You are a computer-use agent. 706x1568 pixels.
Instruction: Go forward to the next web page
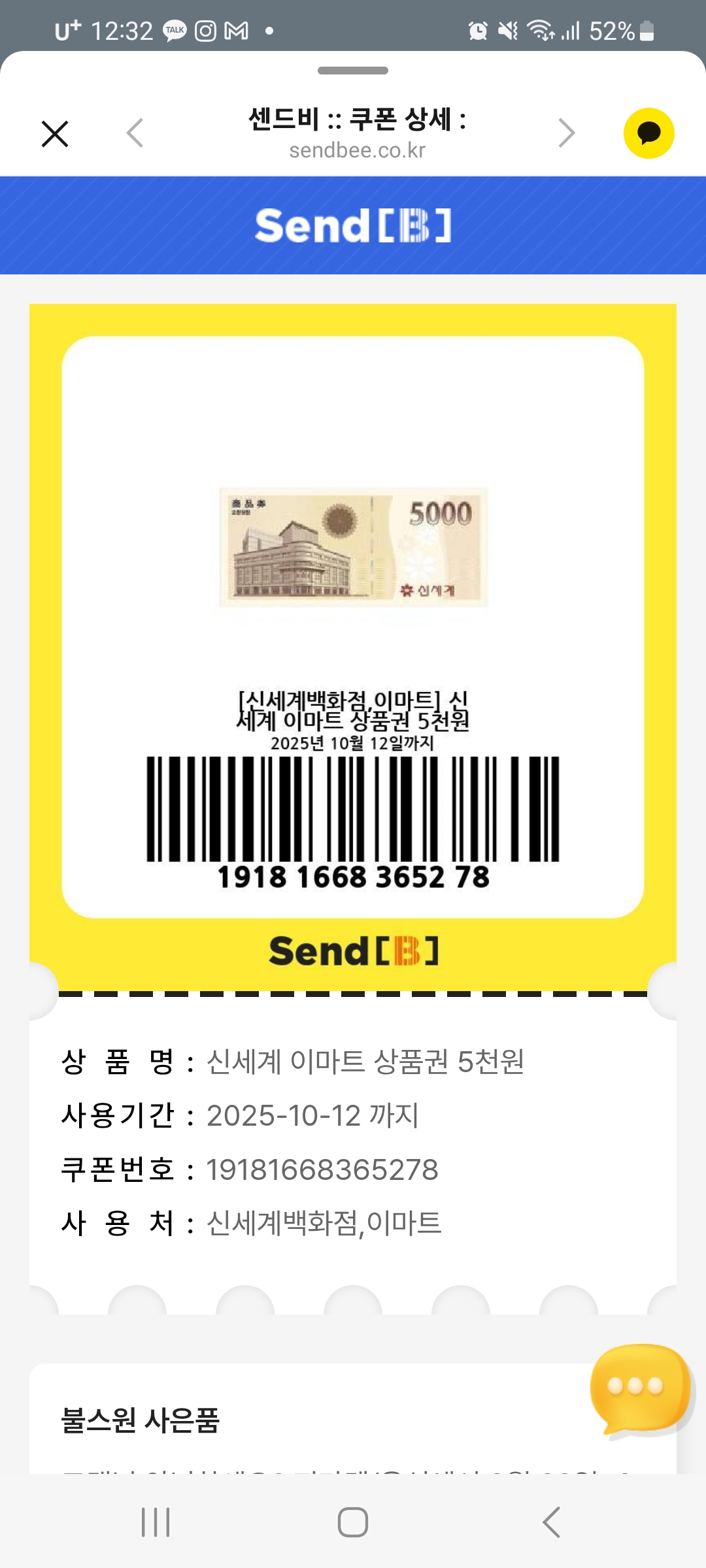click(x=567, y=133)
